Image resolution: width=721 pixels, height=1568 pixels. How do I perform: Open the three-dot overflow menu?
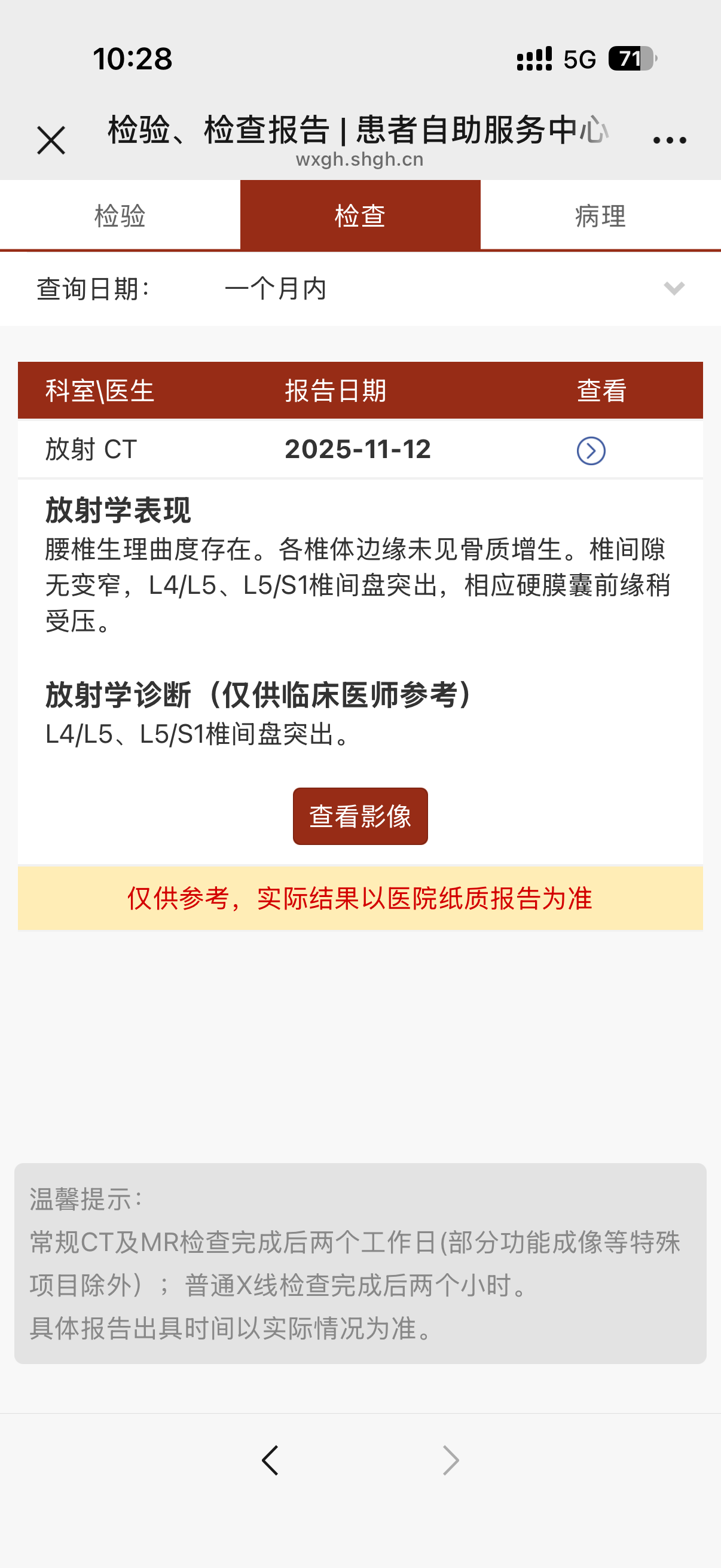[669, 141]
